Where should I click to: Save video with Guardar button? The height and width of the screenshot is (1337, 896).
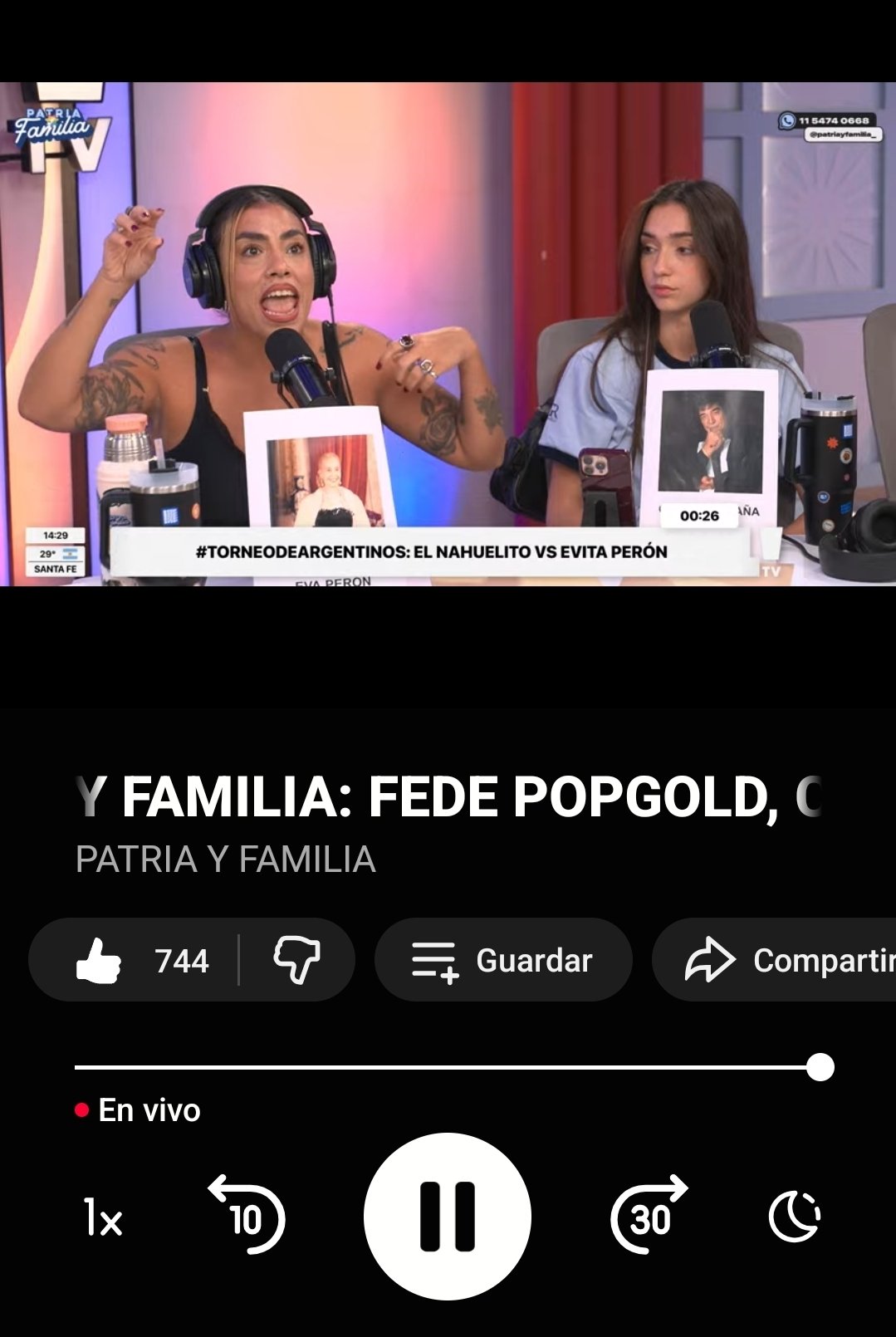pyautogui.click(x=503, y=961)
